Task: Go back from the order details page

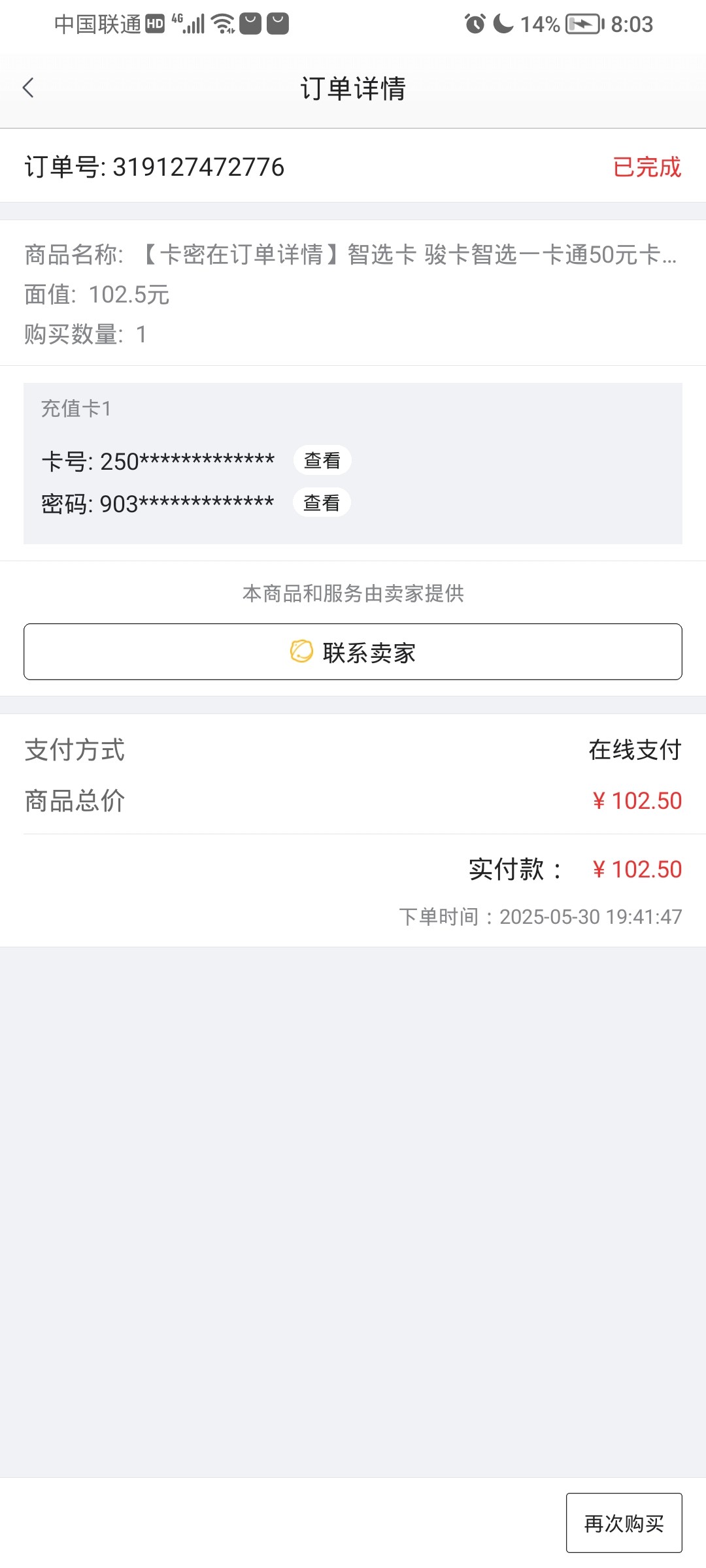Action: point(28,88)
